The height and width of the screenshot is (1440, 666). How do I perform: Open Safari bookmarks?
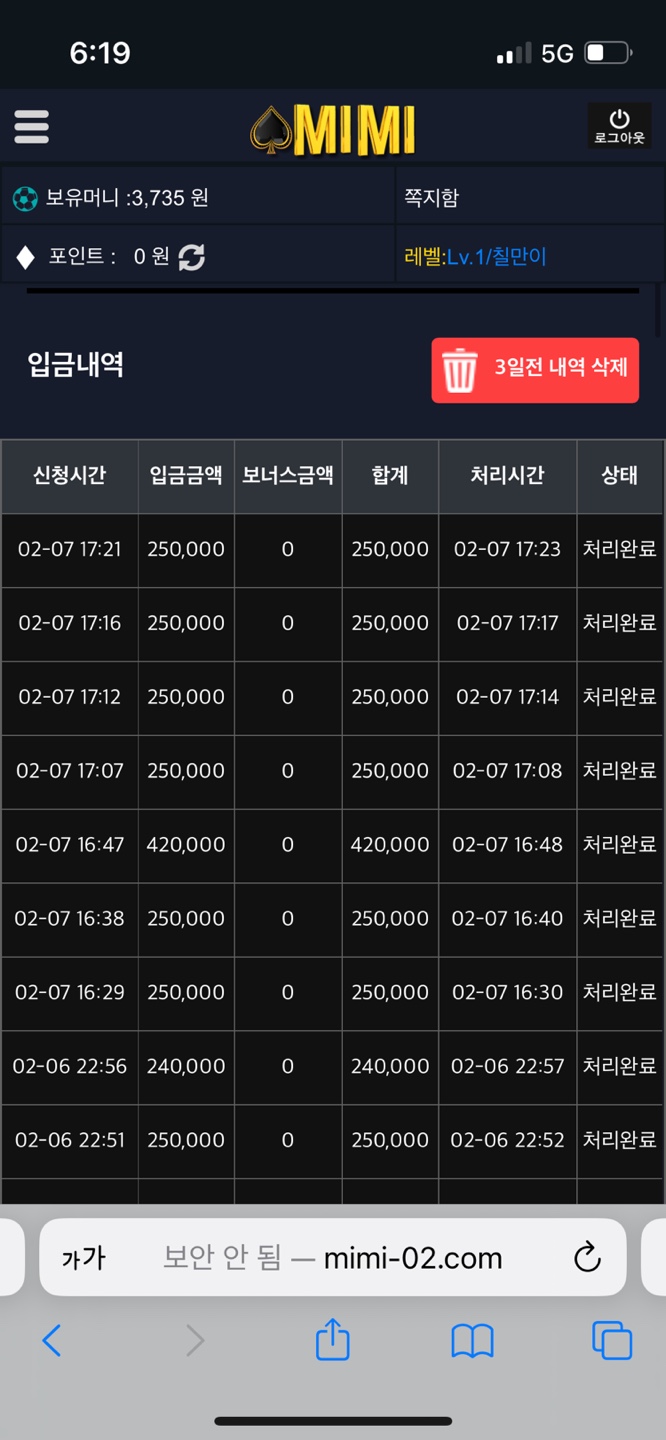coord(472,1341)
